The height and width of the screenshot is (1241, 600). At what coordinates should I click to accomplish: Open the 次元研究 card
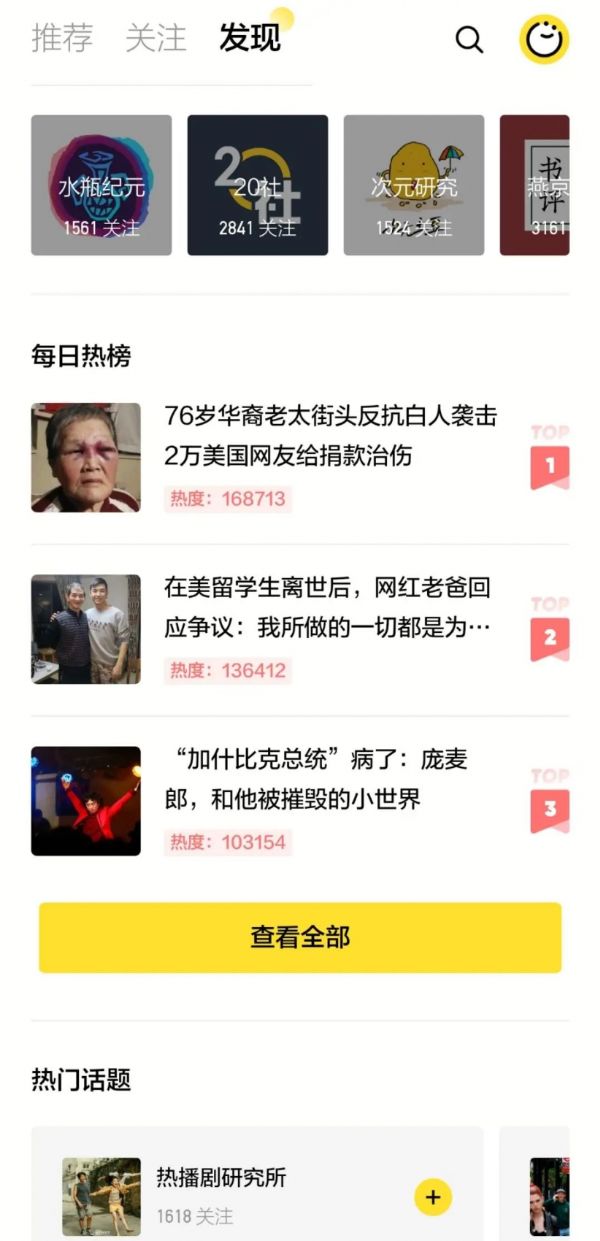coord(413,185)
